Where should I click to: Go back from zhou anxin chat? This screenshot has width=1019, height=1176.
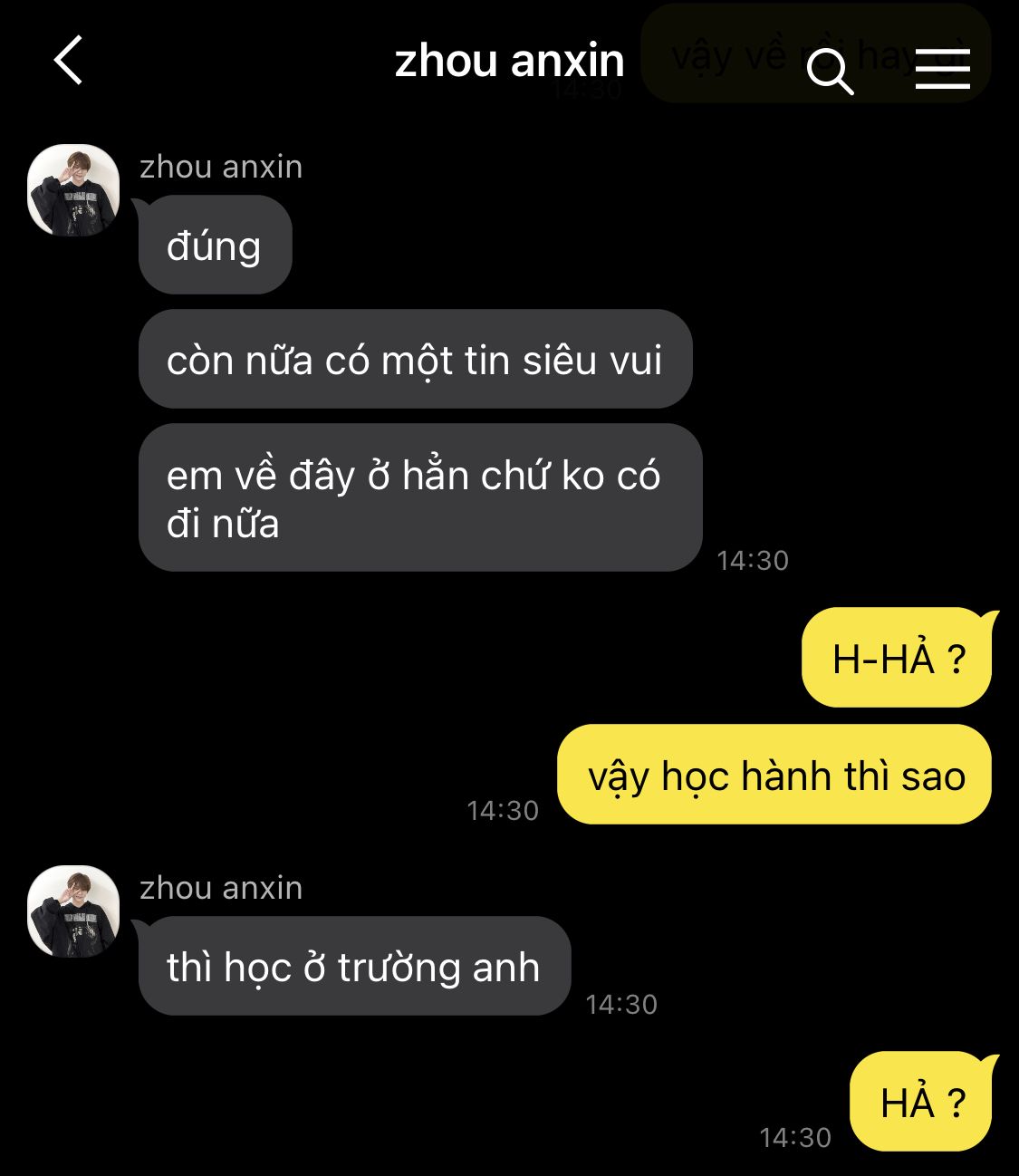(68, 61)
